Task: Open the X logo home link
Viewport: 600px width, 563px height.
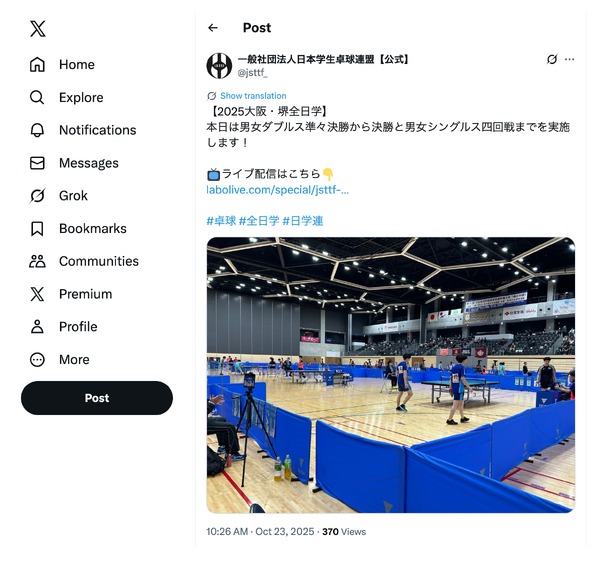Action: point(37,29)
